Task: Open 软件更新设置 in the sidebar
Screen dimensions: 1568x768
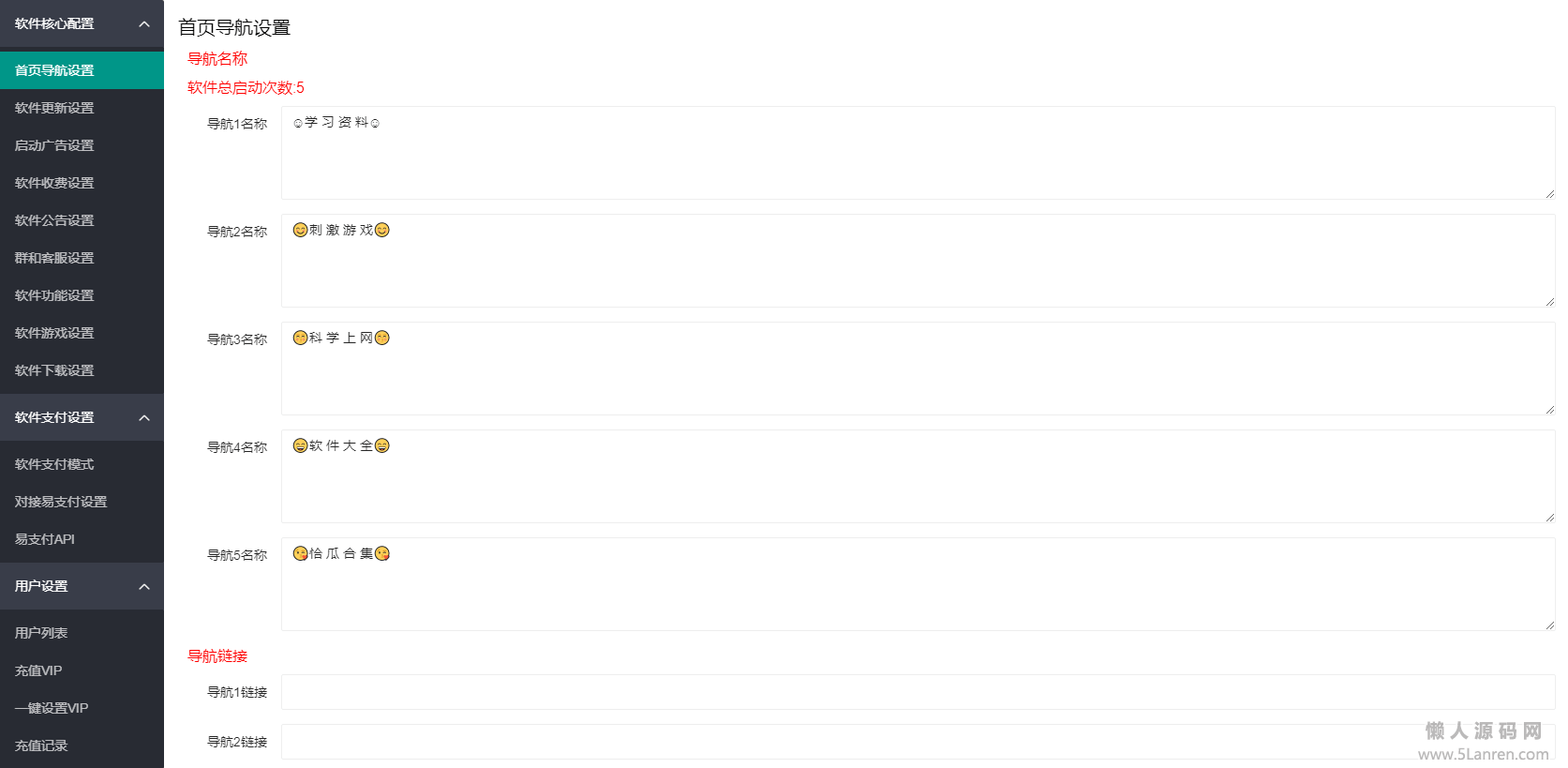Action: click(54, 108)
